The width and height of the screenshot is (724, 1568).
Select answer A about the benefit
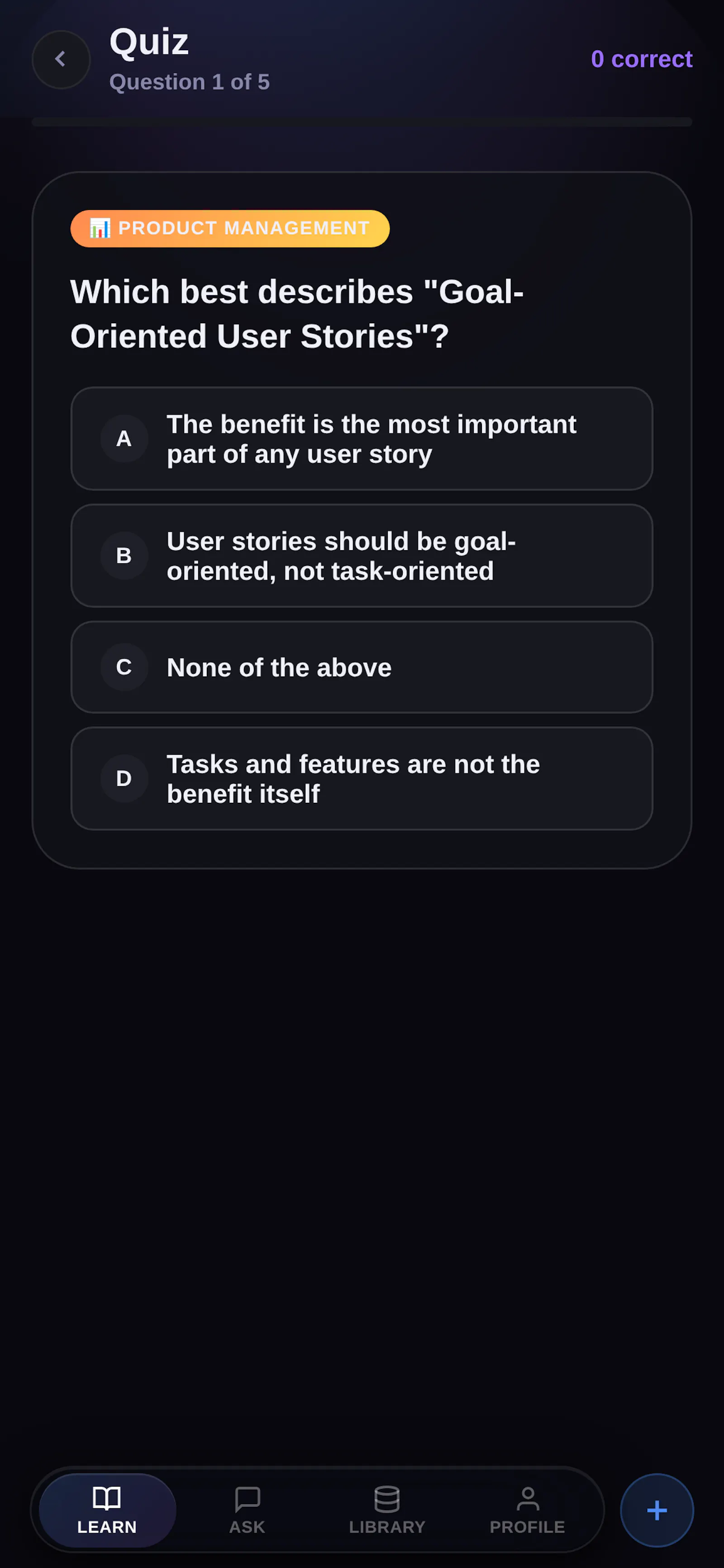coord(362,438)
